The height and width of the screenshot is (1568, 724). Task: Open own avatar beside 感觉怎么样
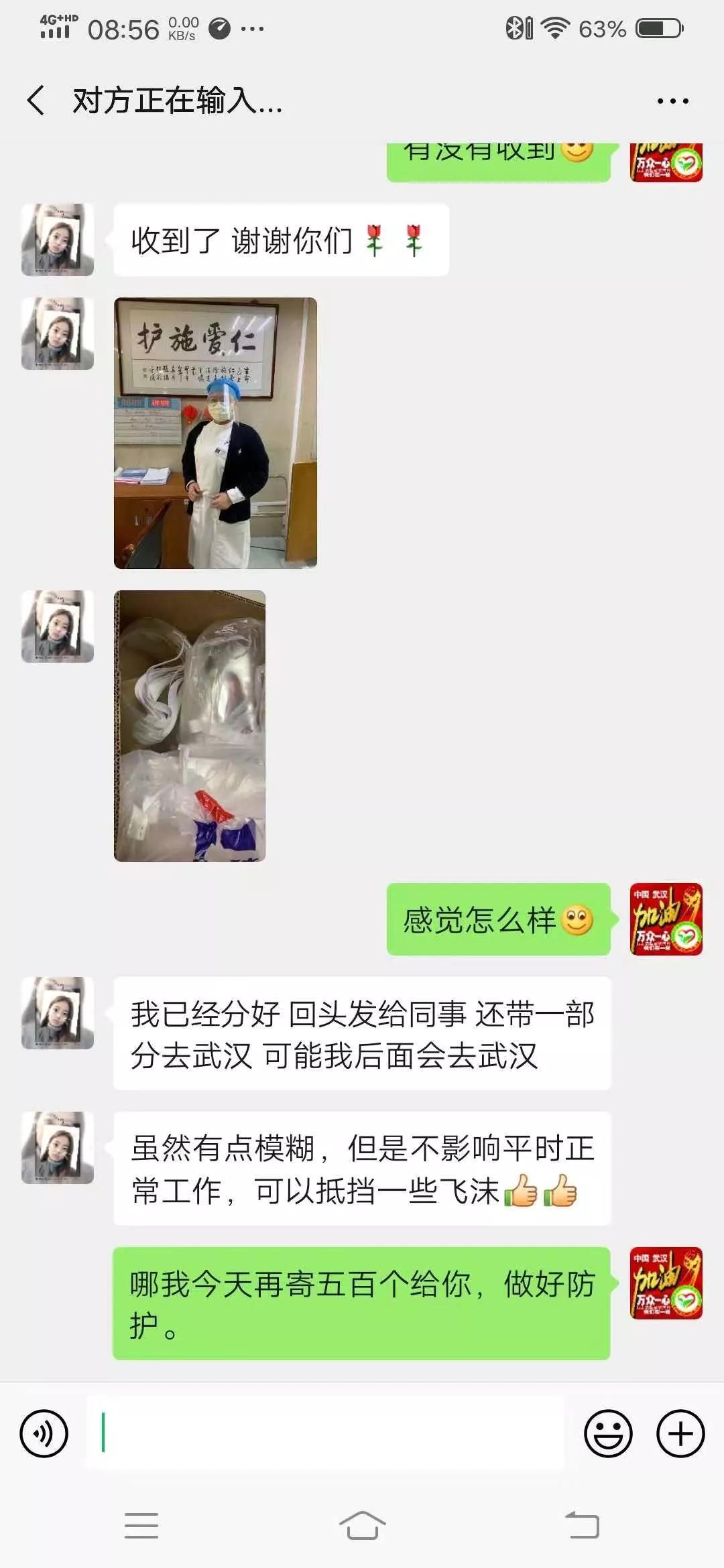coord(666,919)
